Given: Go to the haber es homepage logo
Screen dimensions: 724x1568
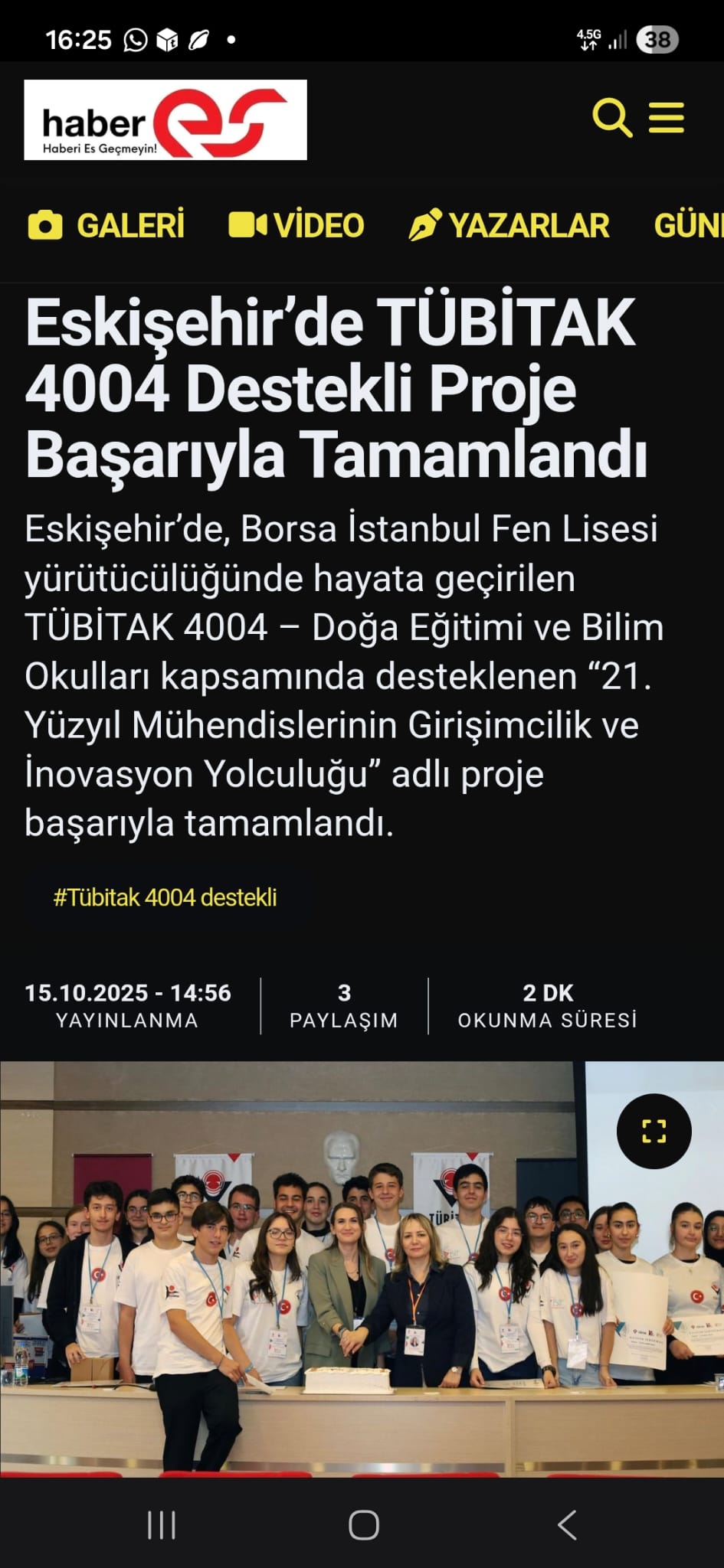Looking at the screenshot, I should [x=165, y=120].
